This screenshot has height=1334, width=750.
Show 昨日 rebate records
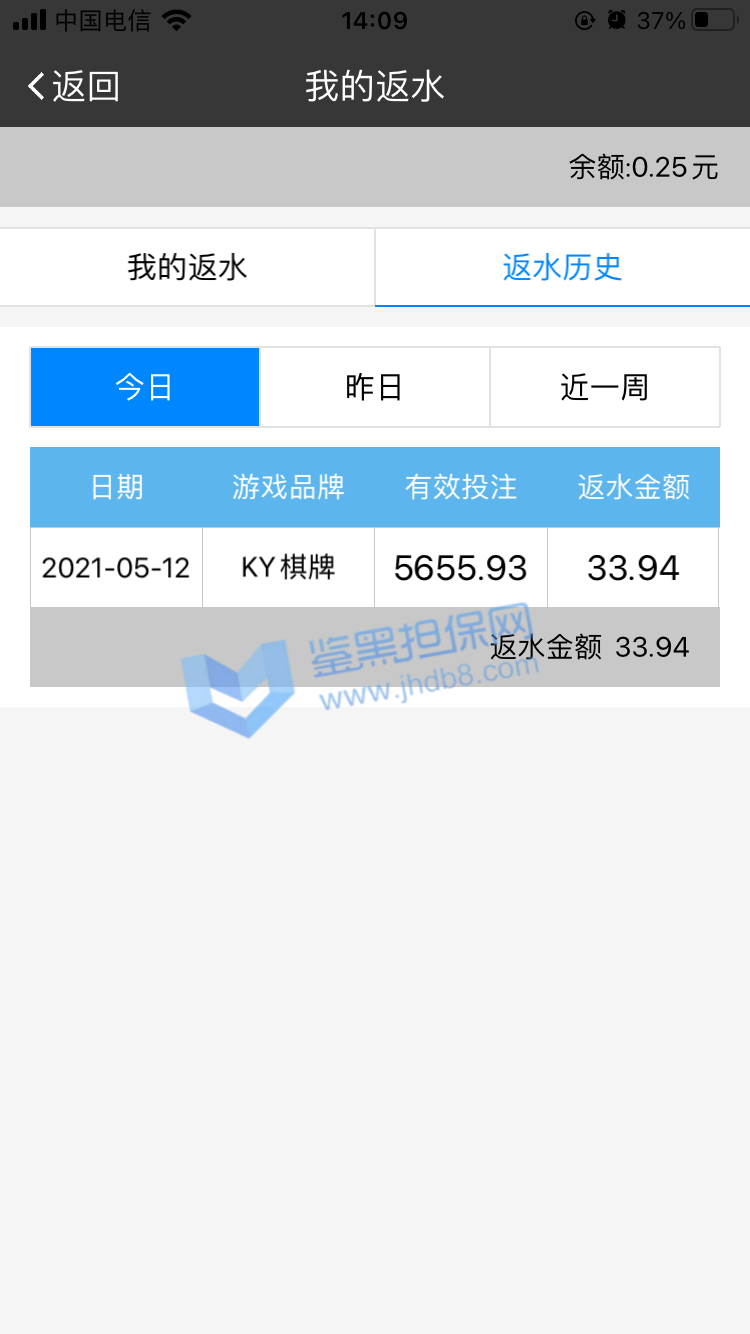point(374,387)
